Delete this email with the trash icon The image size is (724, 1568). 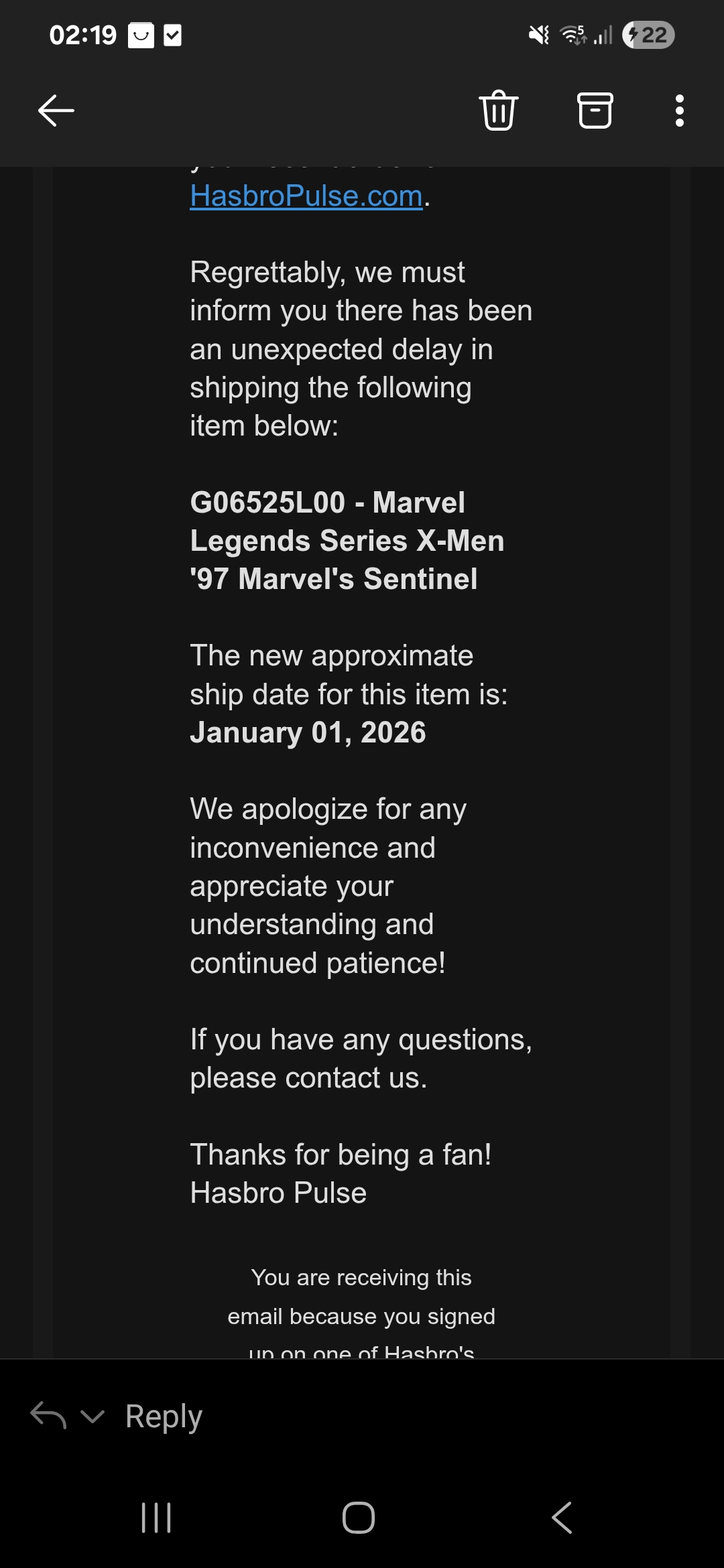(499, 110)
